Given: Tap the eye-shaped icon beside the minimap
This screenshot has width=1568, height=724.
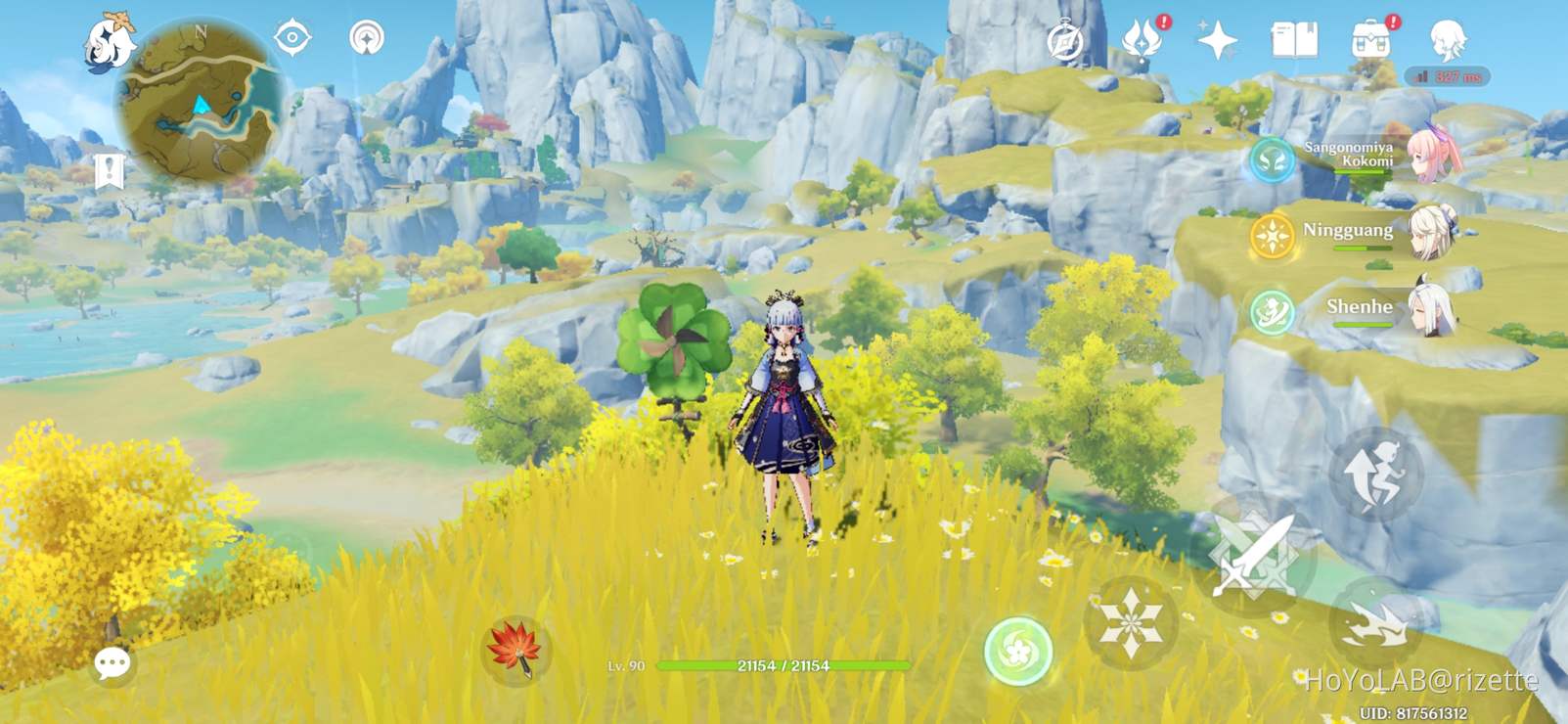Looking at the screenshot, I should pyautogui.click(x=291, y=38).
